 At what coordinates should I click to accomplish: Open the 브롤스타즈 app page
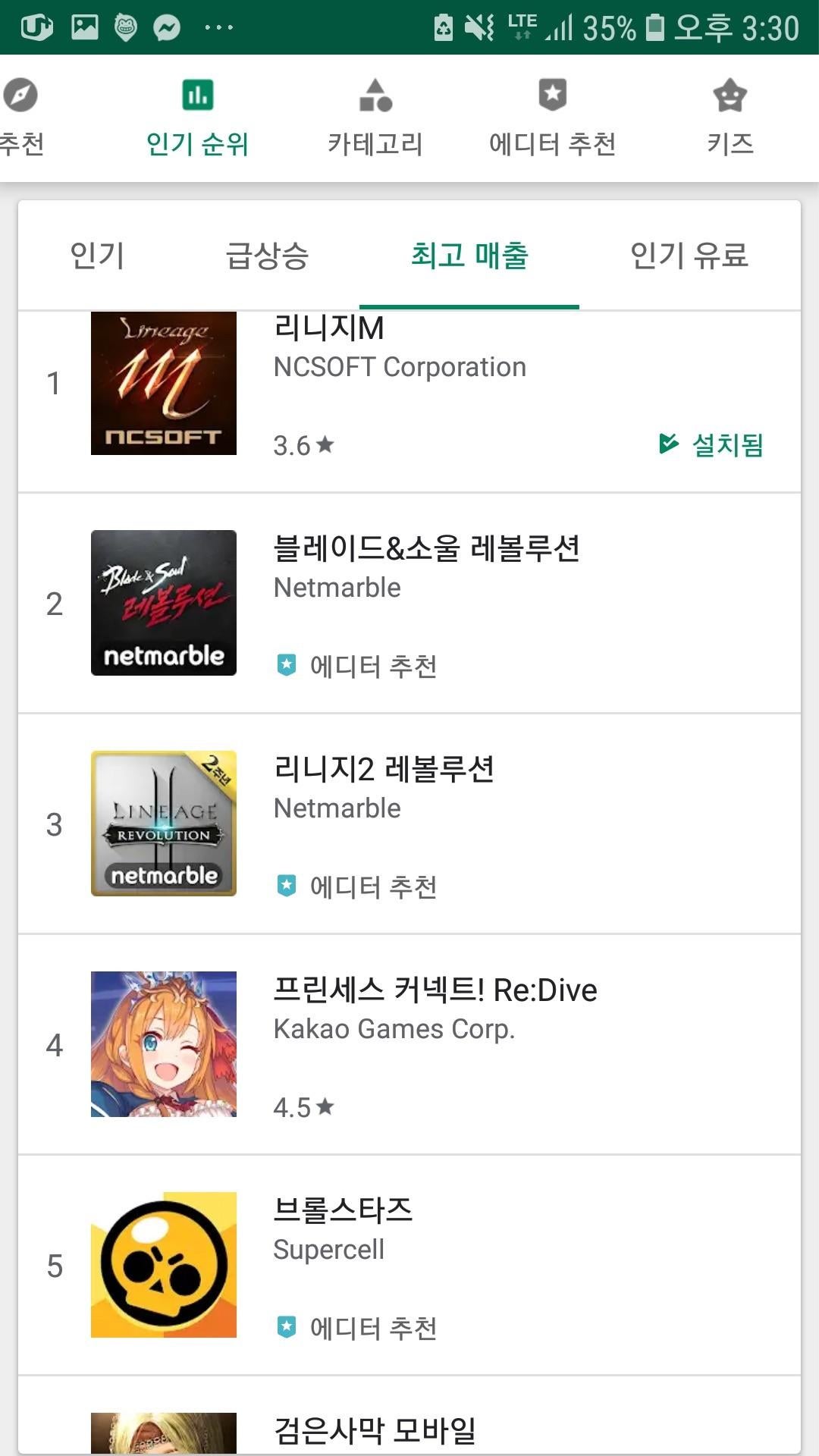[x=409, y=1265]
